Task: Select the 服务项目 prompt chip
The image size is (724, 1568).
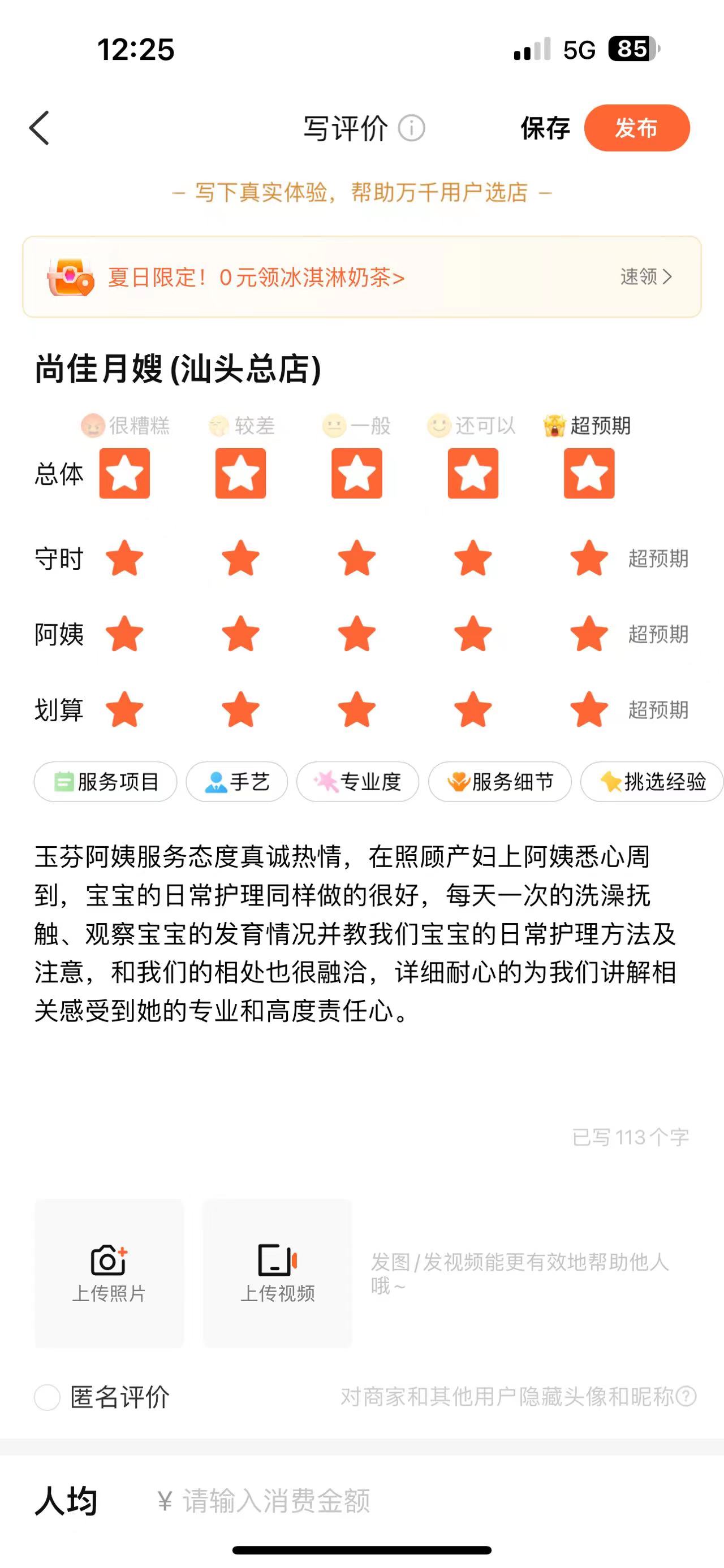Action: click(x=106, y=782)
